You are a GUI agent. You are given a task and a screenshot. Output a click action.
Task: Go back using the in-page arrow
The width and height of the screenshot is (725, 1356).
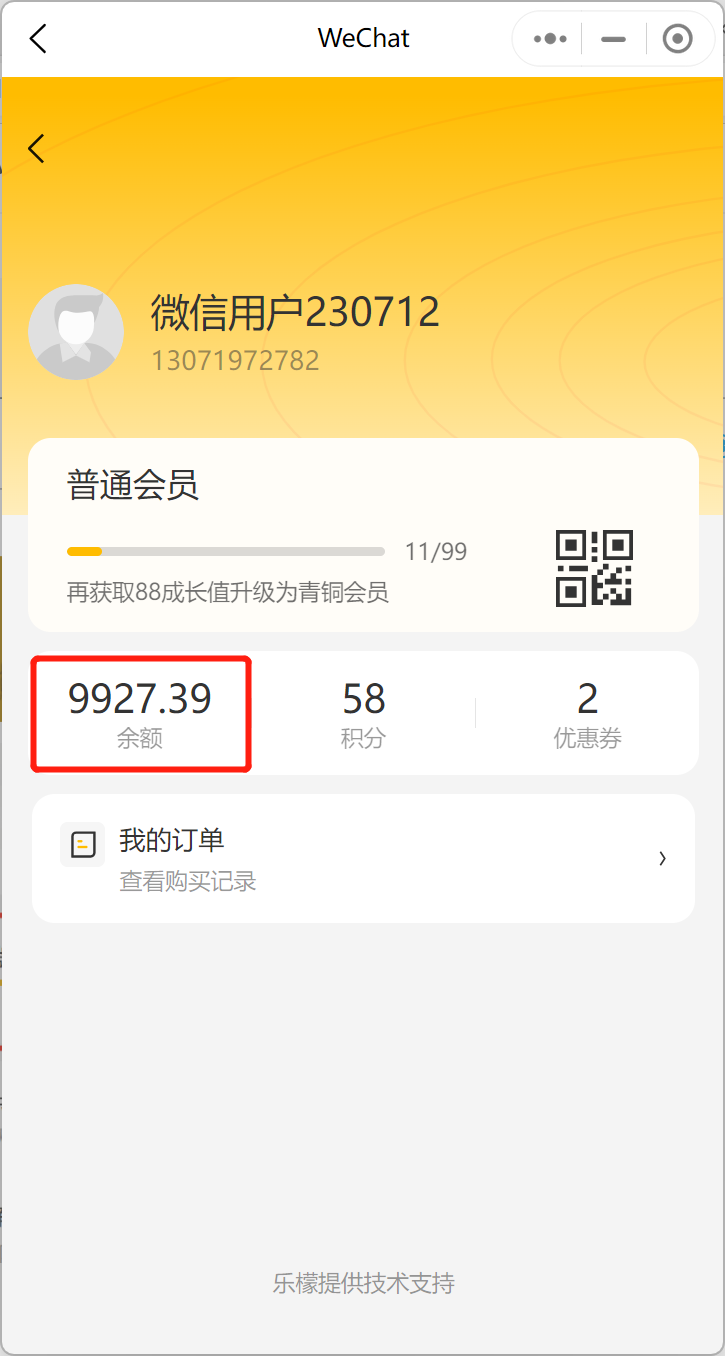tap(37, 149)
